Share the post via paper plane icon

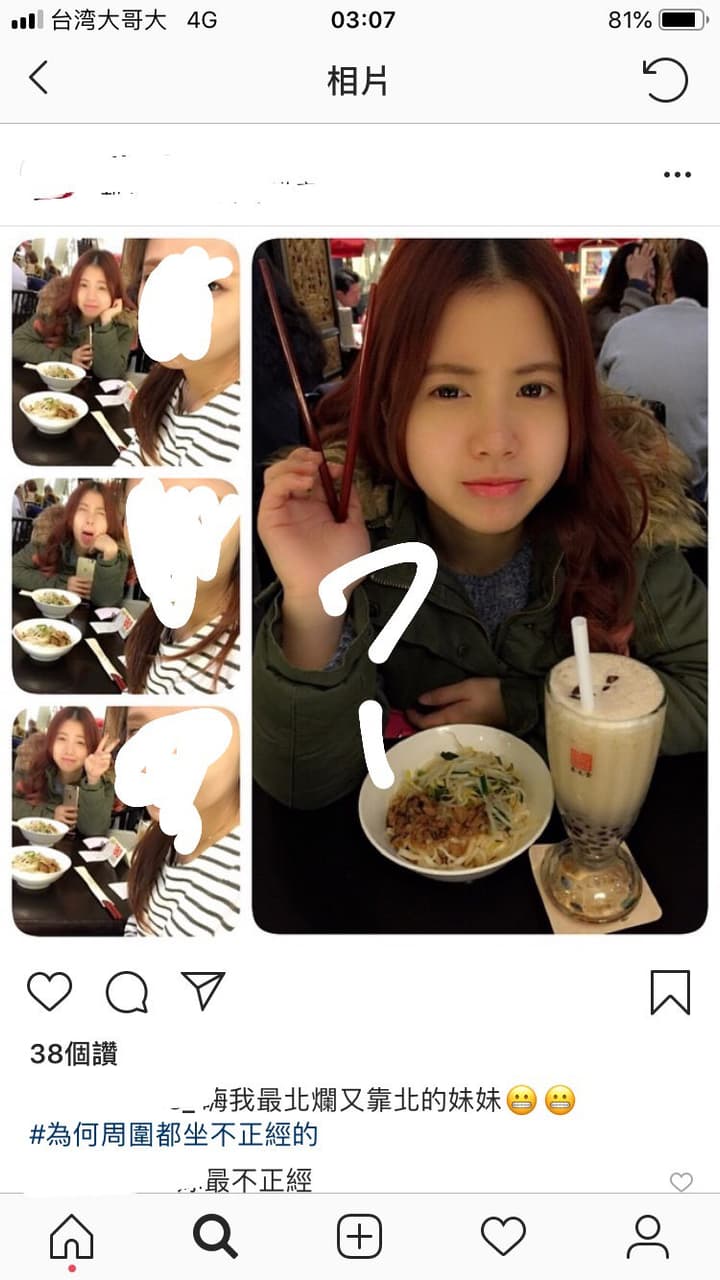click(x=203, y=990)
